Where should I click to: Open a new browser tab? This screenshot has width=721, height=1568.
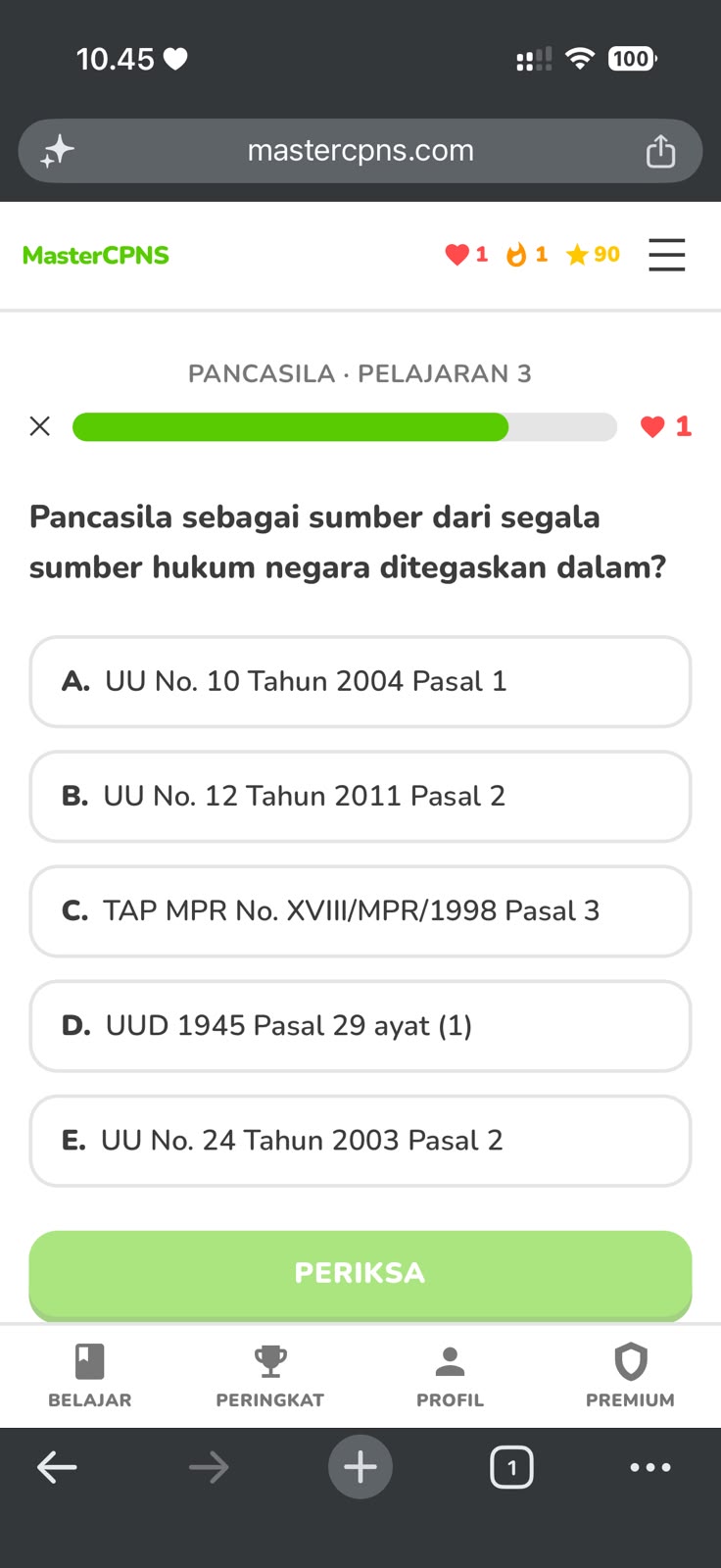360,1467
